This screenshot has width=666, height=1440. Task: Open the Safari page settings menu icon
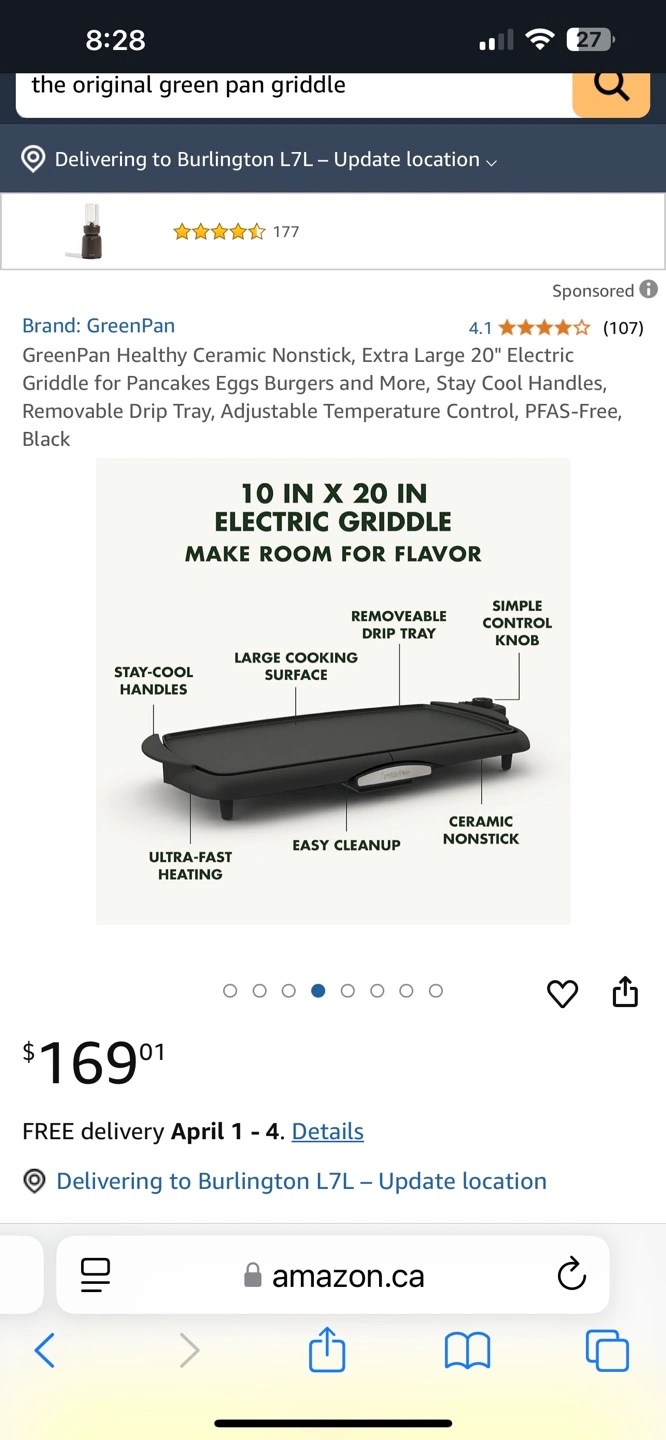click(95, 1275)
